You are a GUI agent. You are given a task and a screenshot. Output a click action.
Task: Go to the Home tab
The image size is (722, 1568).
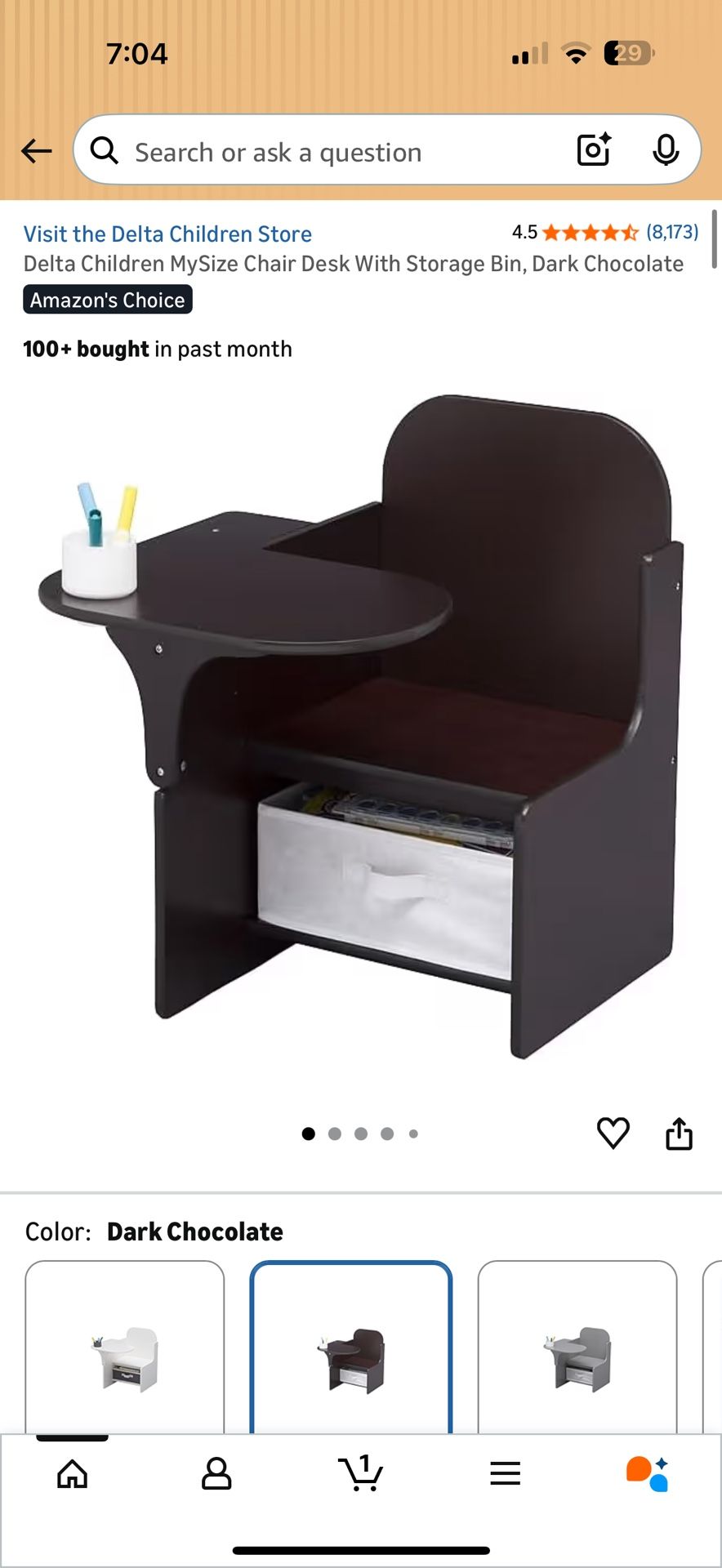73,1473
